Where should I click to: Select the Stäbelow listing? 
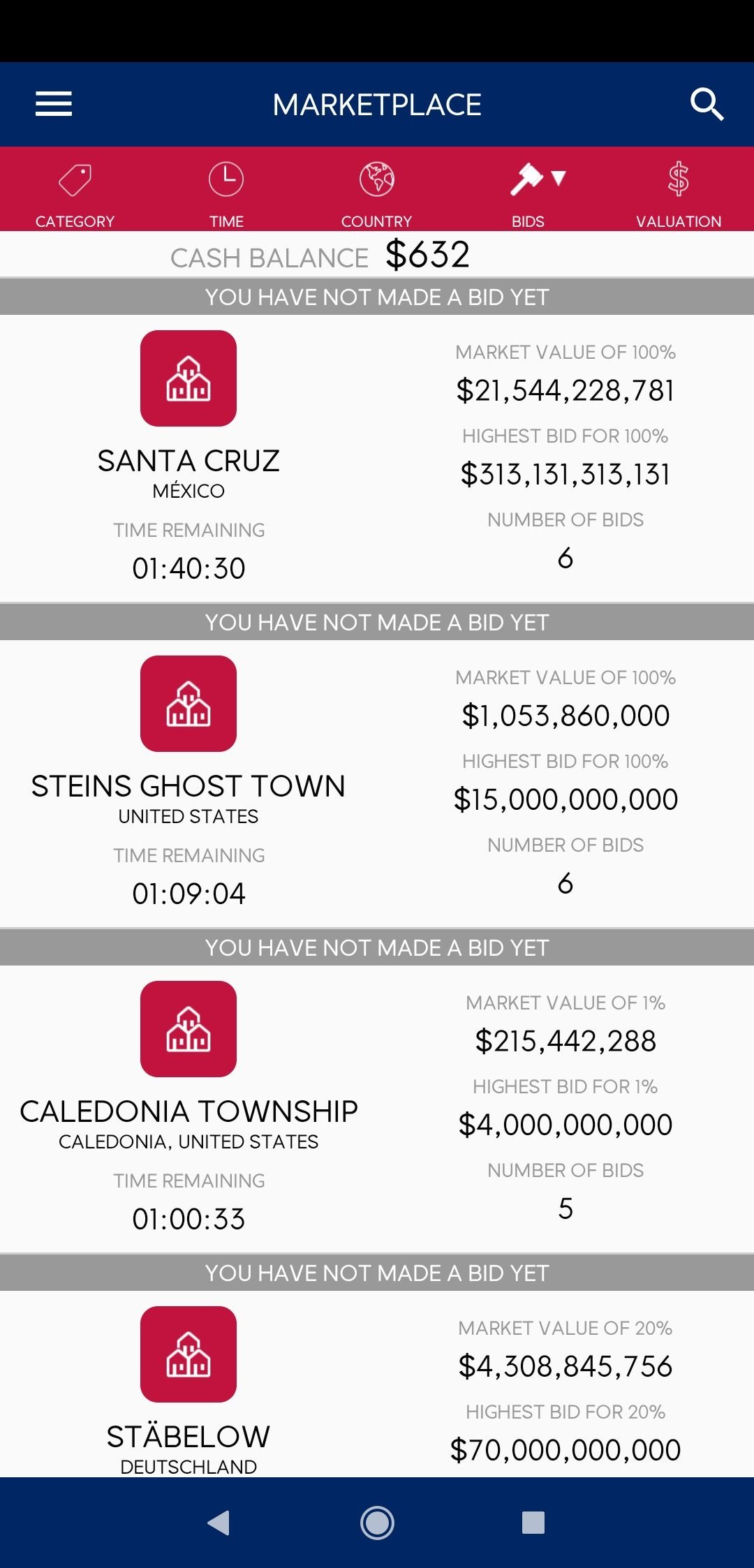tap(377, 1384)
